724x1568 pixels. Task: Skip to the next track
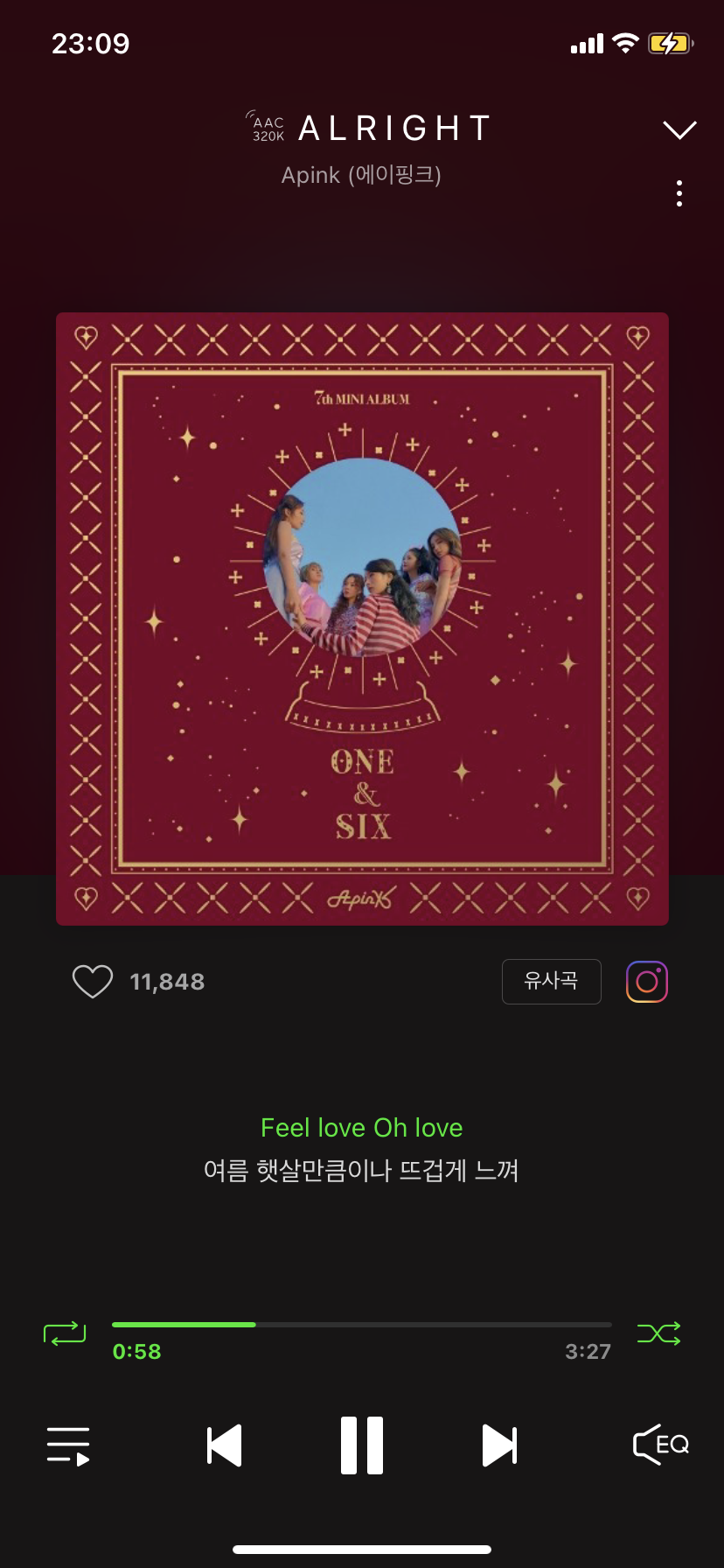[499, 1445]
